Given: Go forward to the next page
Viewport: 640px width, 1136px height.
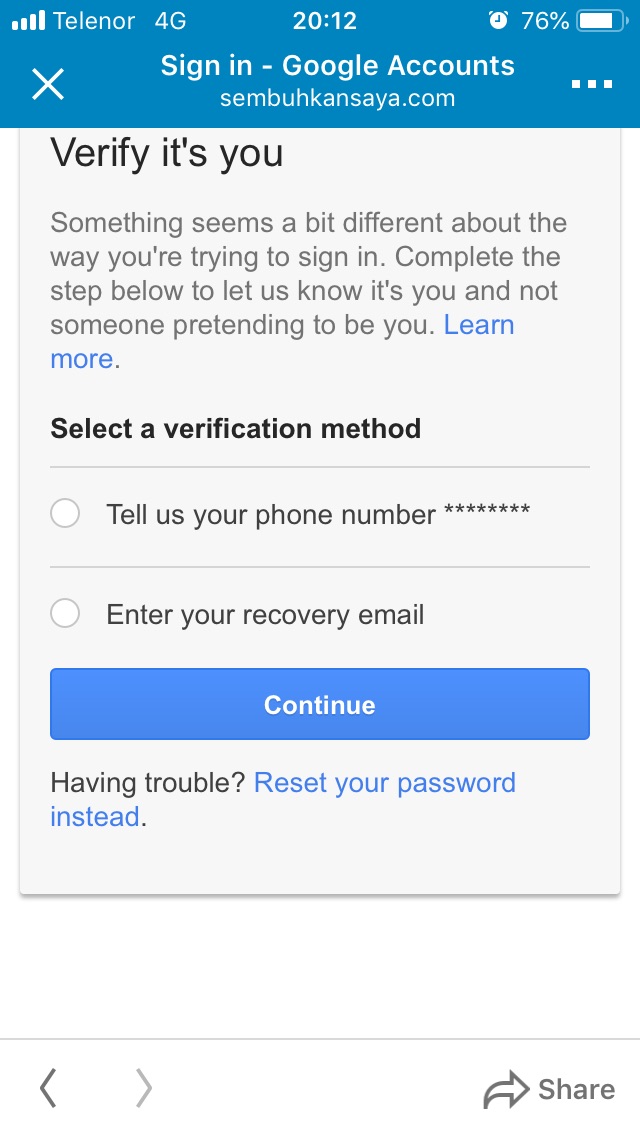Looking at the screenshot, I should coord(144,1088).
